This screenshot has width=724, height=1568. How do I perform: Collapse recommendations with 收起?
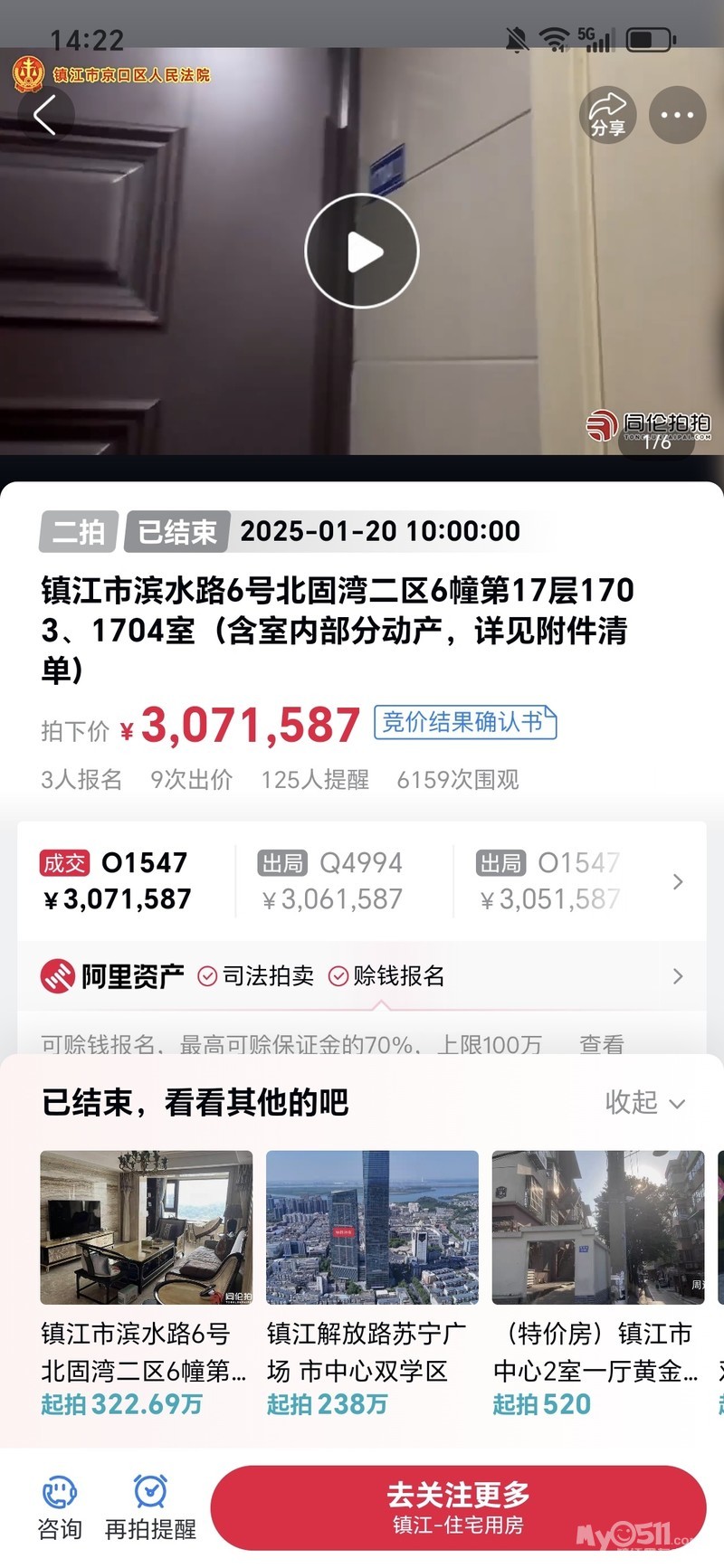pos(644,1102)
